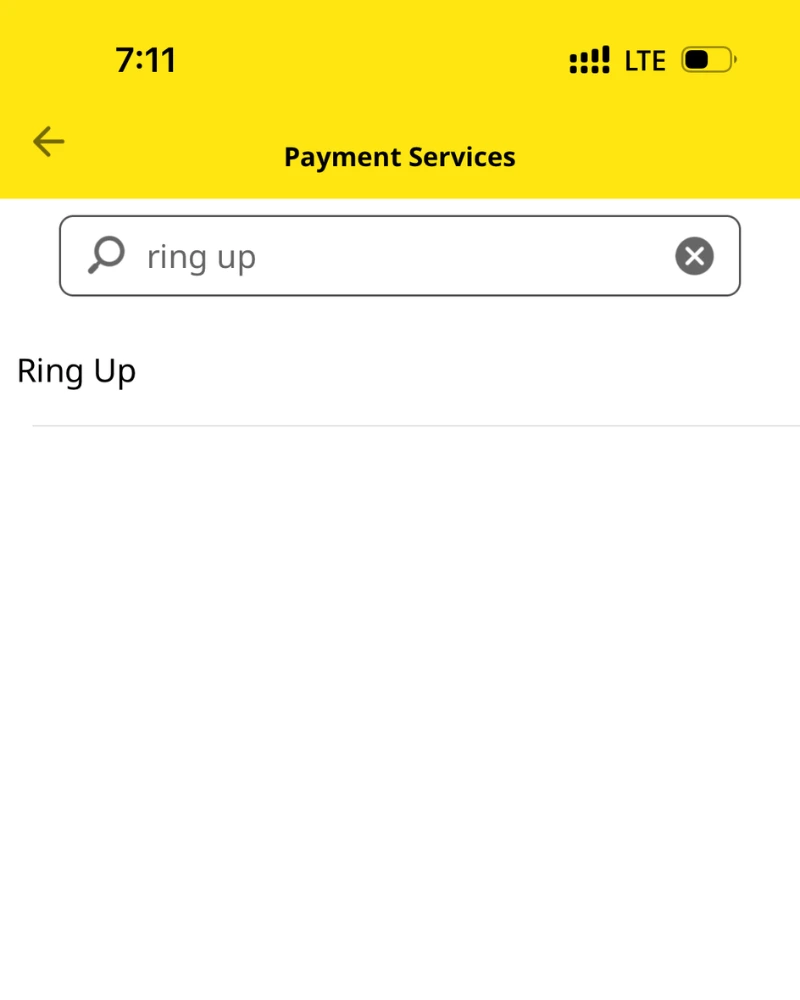The width and height of the screenshot is (800, 1000).
Task: Select the cellular signal strength indicator
Action: tap(588, 60)
